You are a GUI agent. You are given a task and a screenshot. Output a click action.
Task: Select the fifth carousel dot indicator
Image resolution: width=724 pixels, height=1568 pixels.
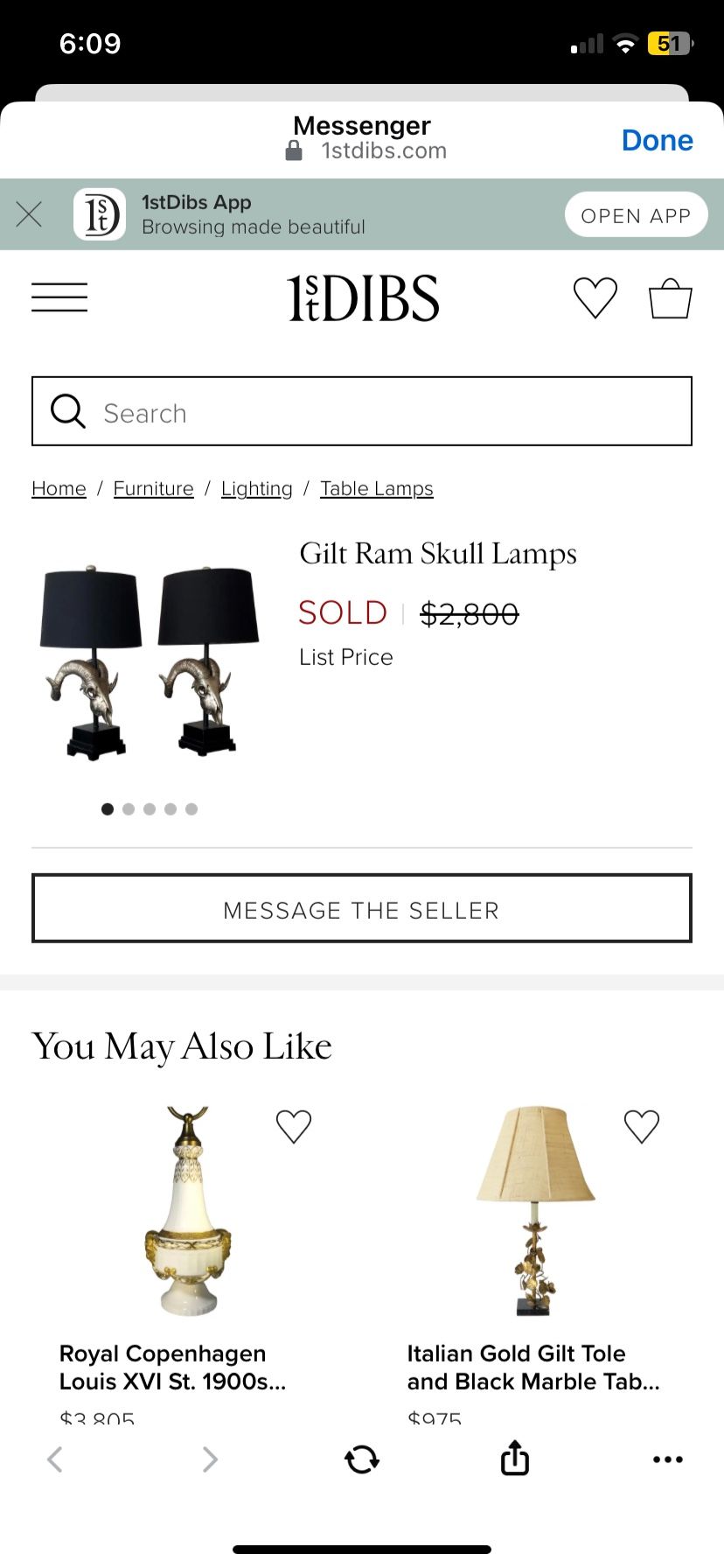[x=191, y=809]
